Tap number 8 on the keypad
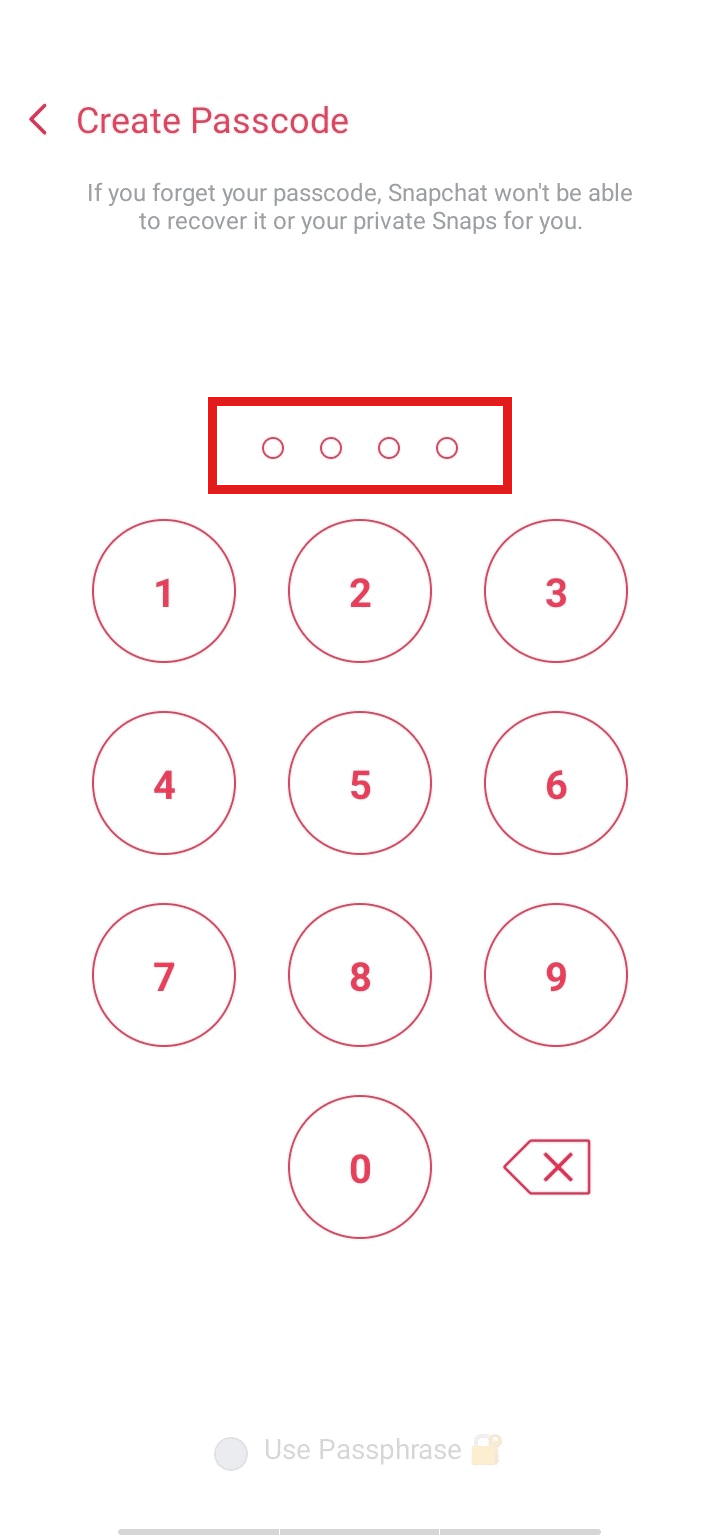720x1535 pixels. 360,975
